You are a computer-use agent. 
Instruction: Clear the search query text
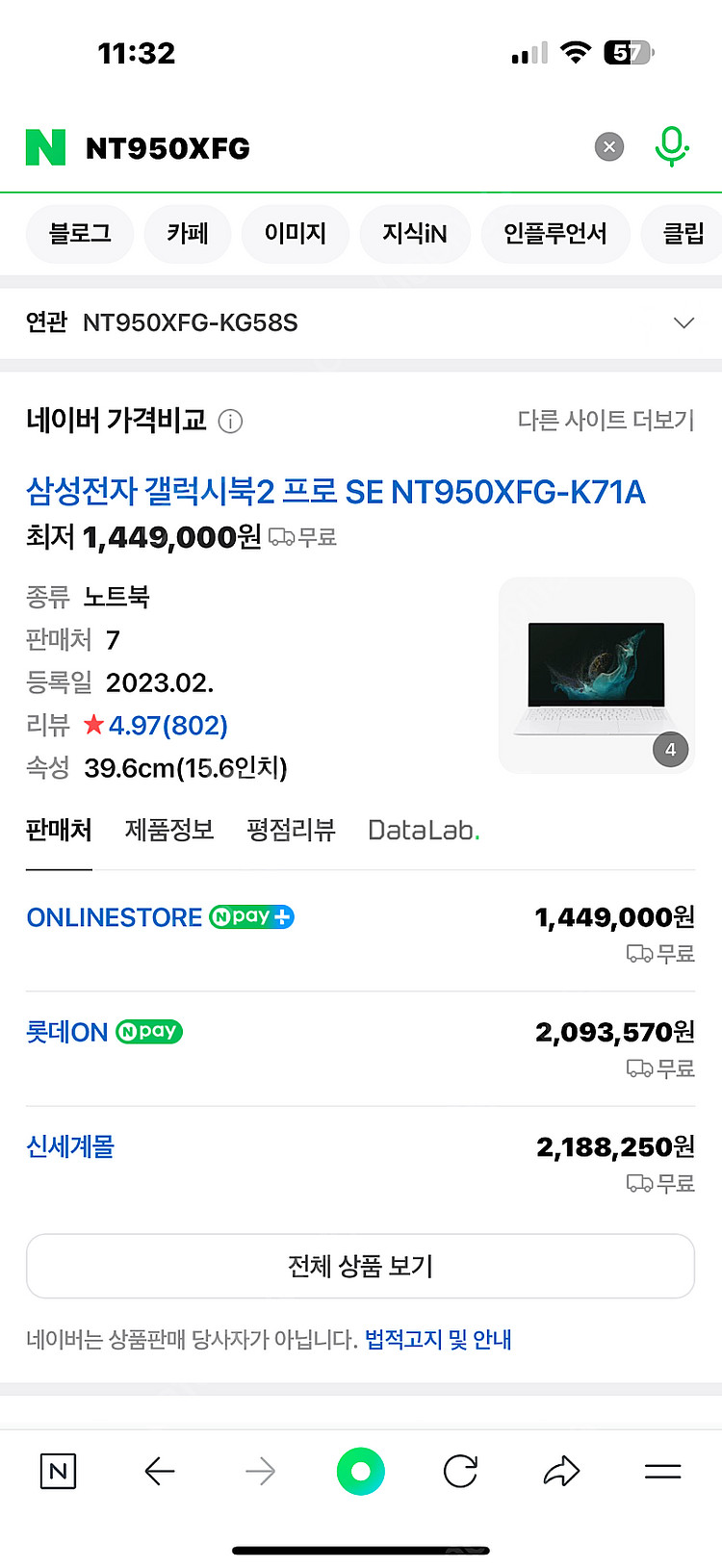[x=608, y=146]
